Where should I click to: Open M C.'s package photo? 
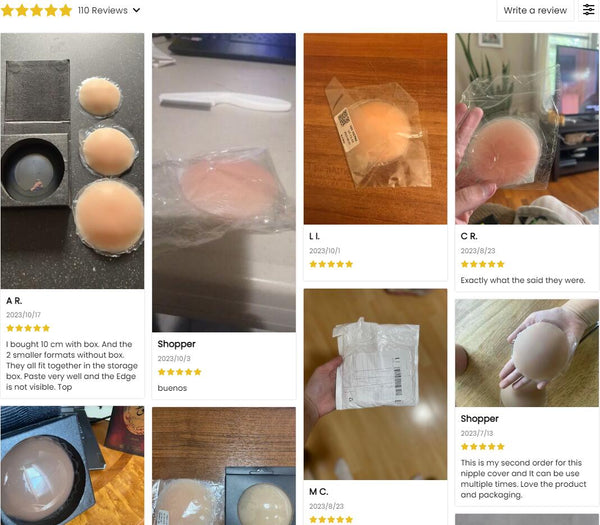375,384
